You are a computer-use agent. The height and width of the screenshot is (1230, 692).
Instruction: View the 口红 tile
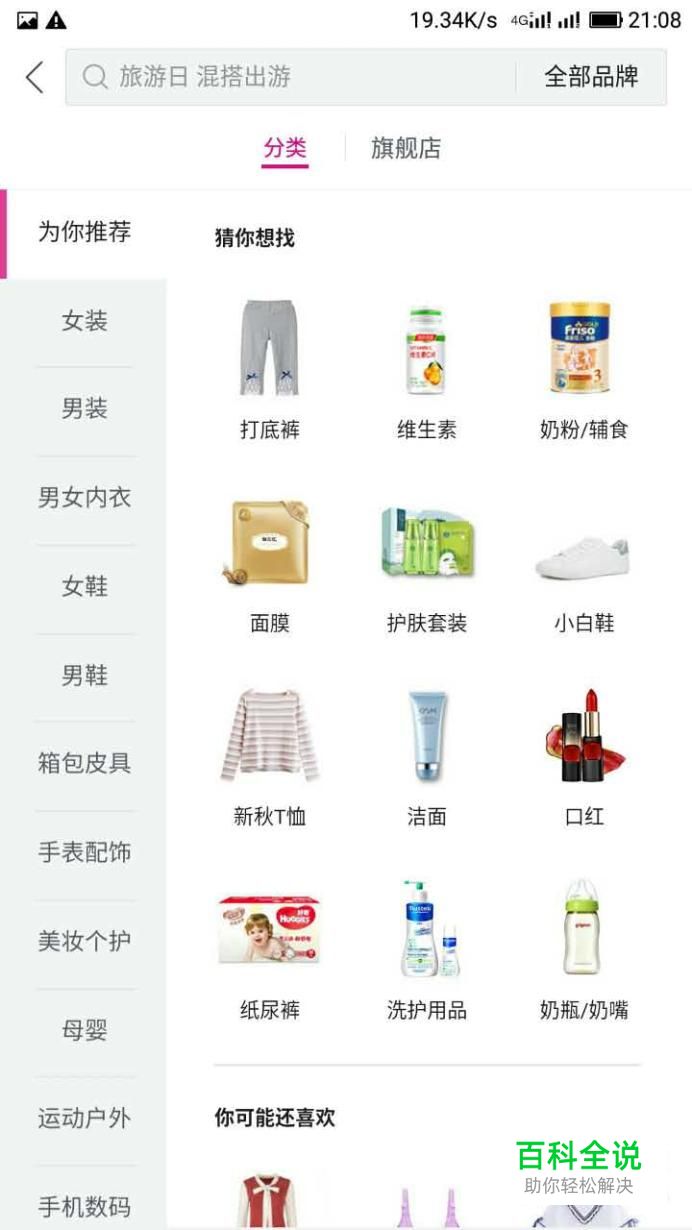click(x=584, y=757)
